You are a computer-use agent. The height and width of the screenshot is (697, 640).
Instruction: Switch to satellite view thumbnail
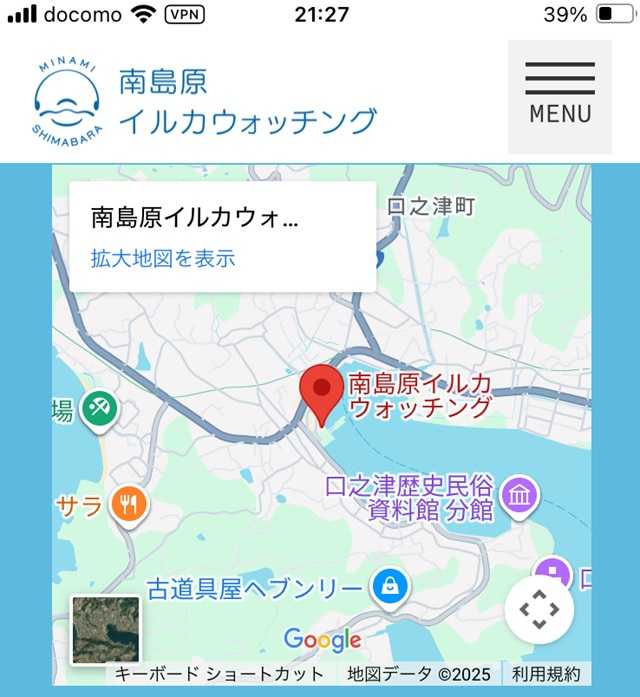click(106, 630)
